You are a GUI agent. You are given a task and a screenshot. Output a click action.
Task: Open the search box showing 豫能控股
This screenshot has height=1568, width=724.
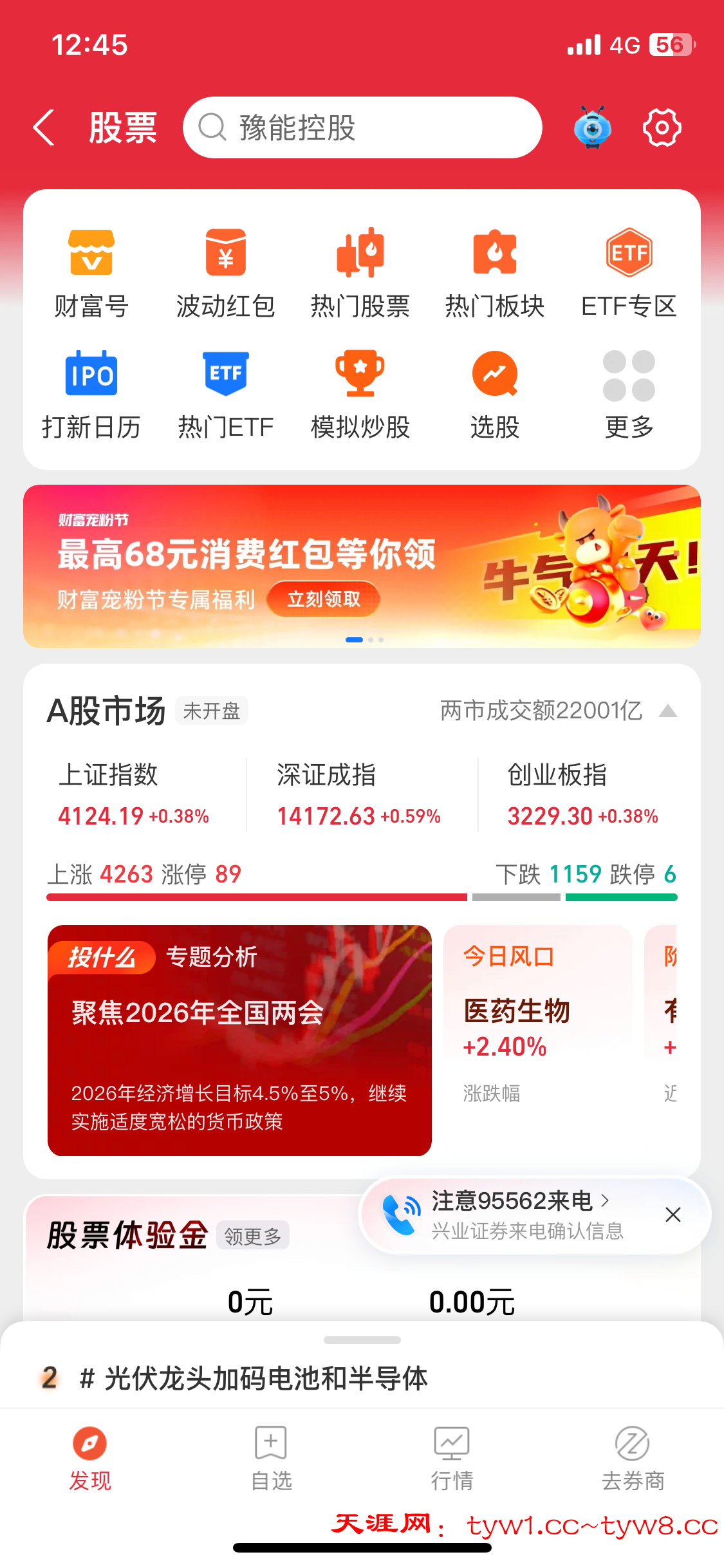coord(362,127)
